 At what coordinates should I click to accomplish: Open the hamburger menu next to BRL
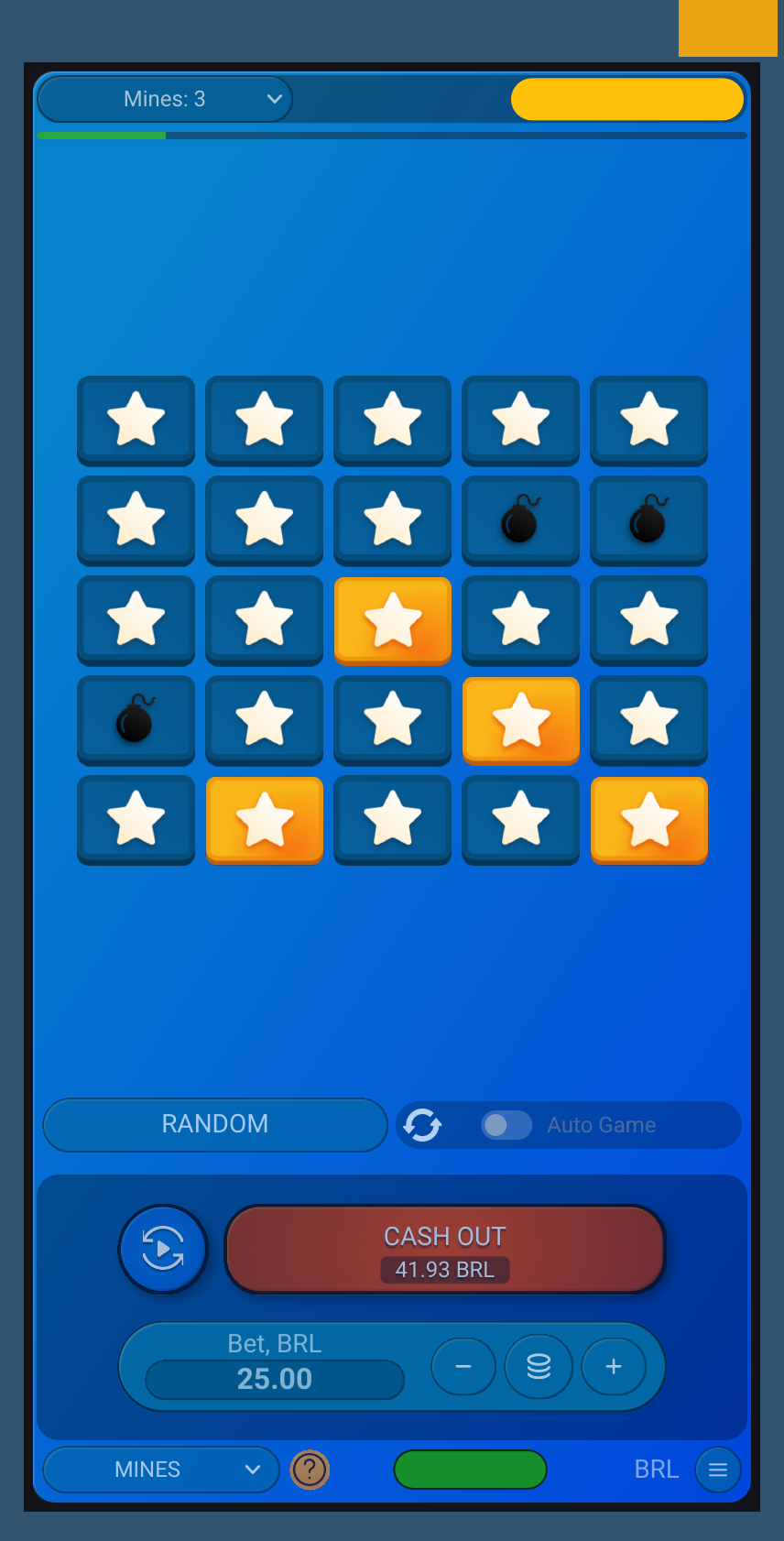point(718,1470)
